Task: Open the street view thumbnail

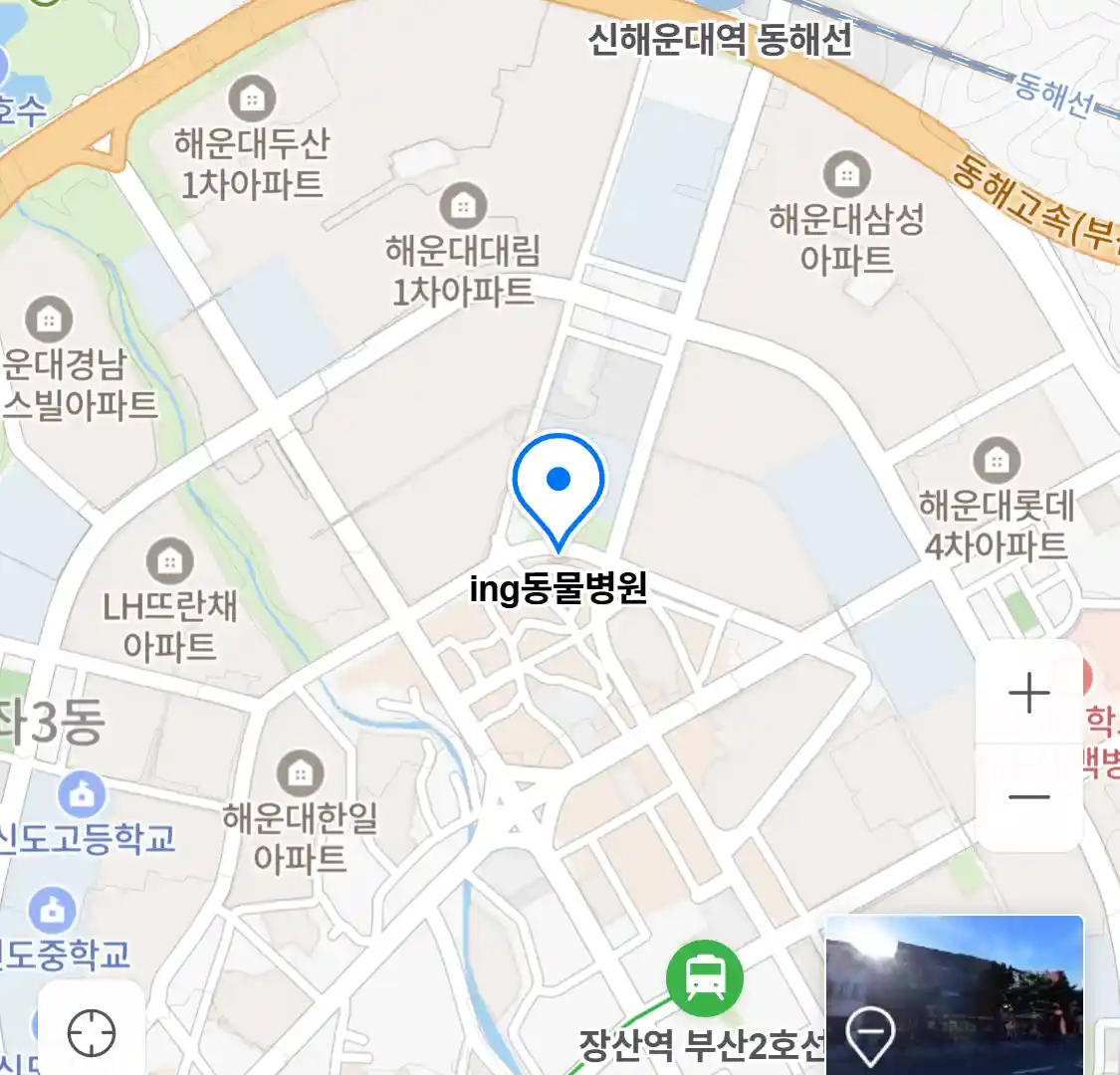Action: [x=954, y=993]
